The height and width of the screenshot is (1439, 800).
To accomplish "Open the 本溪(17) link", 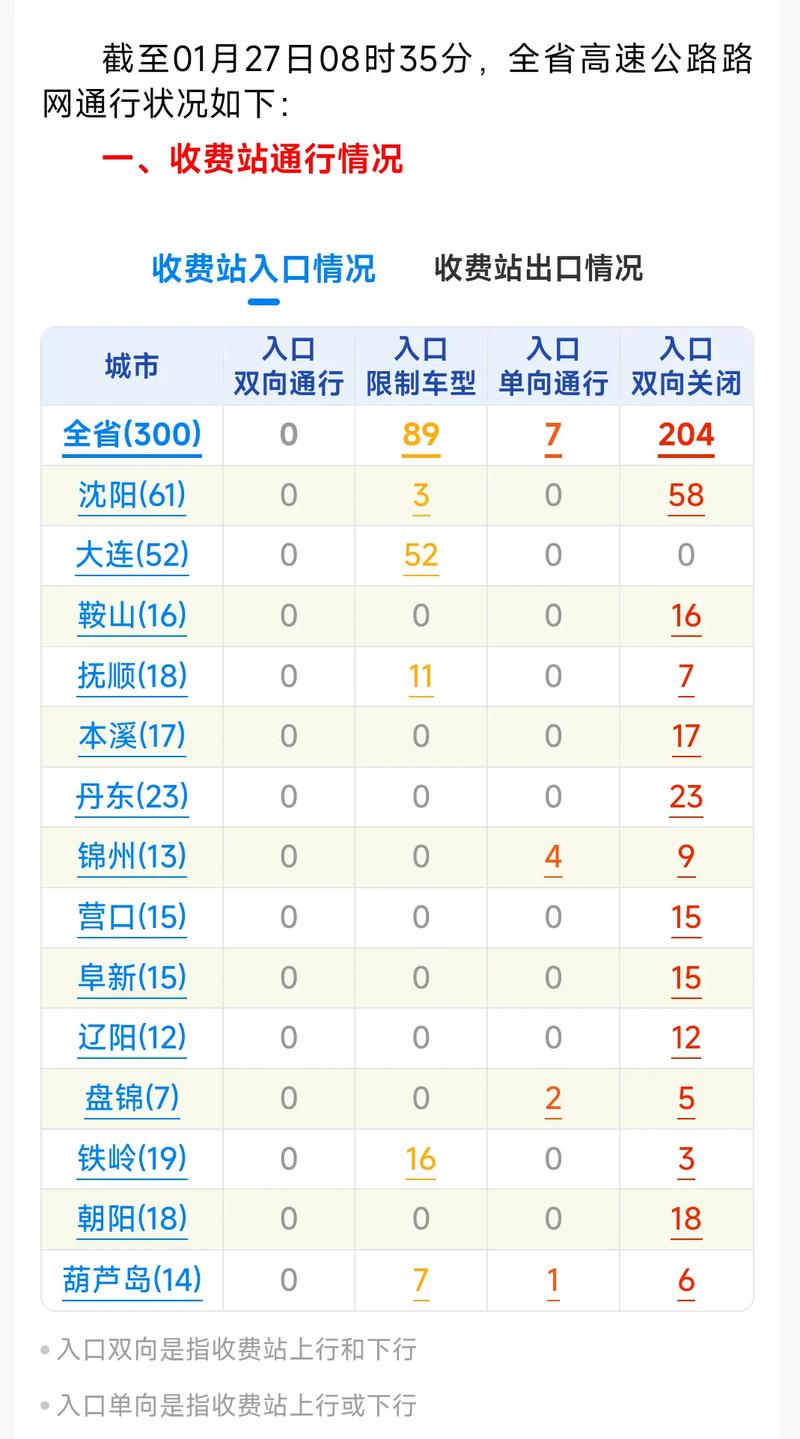I will (x=131, y=737).
